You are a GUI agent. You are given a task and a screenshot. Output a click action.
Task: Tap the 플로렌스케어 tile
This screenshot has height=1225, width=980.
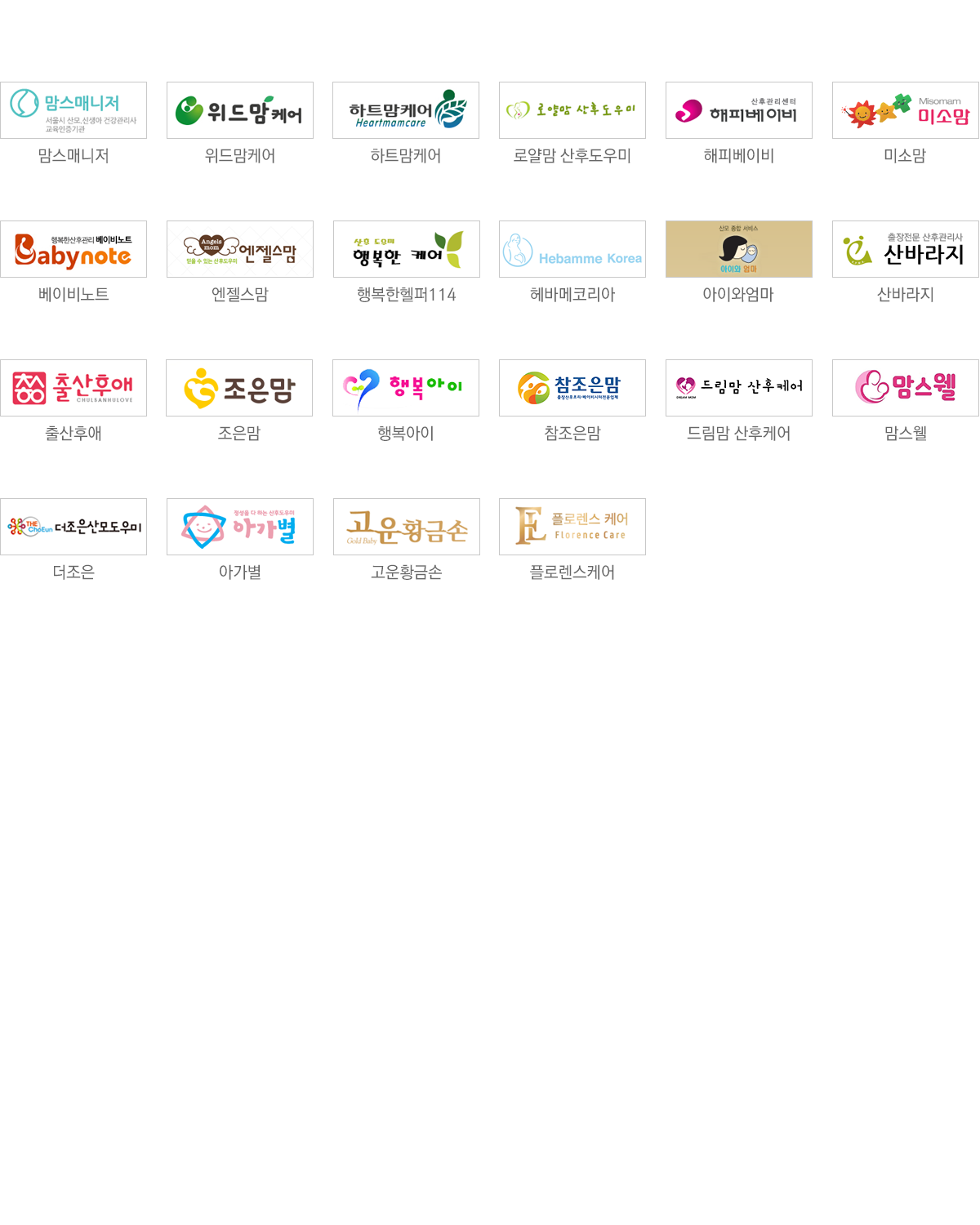(572, 527)
